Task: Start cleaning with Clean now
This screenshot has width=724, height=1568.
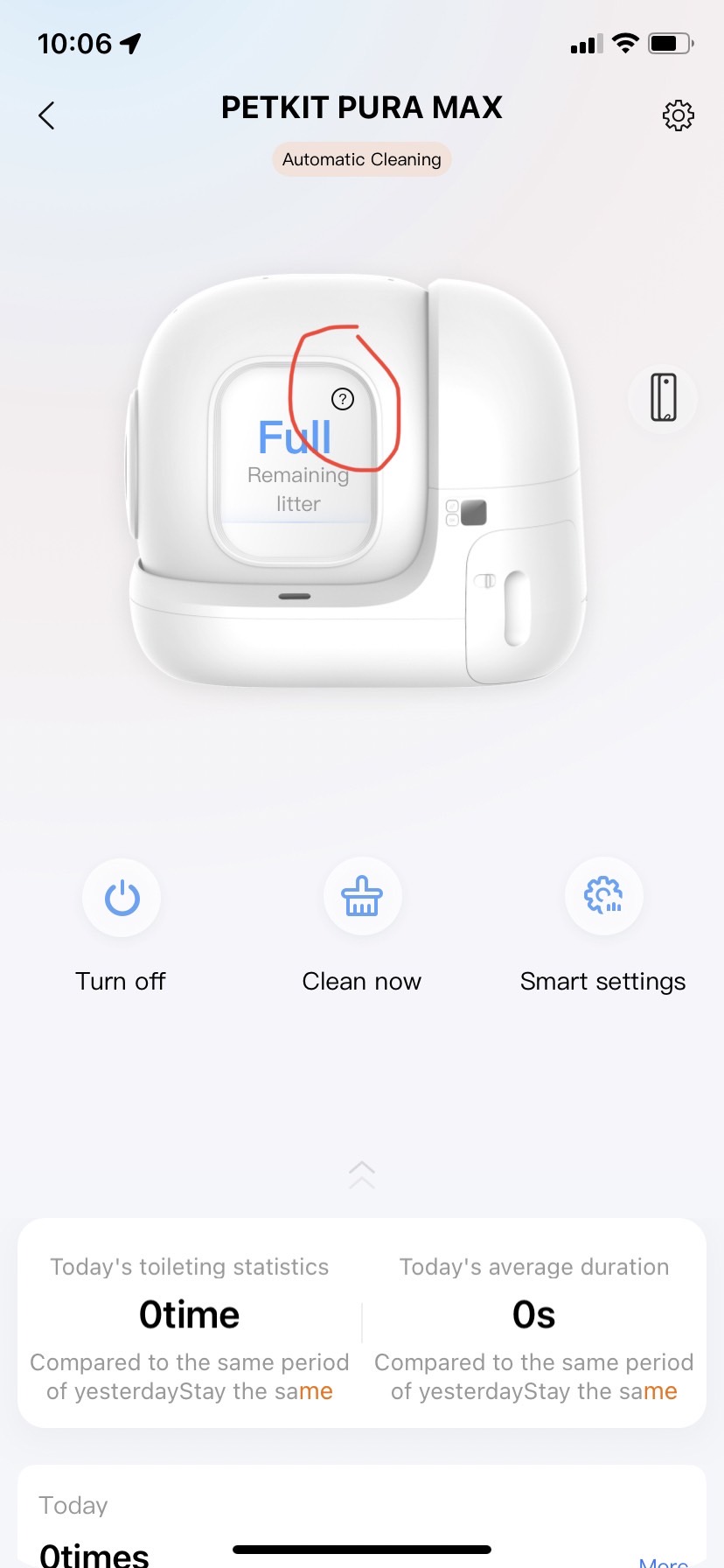Action: 362,899
